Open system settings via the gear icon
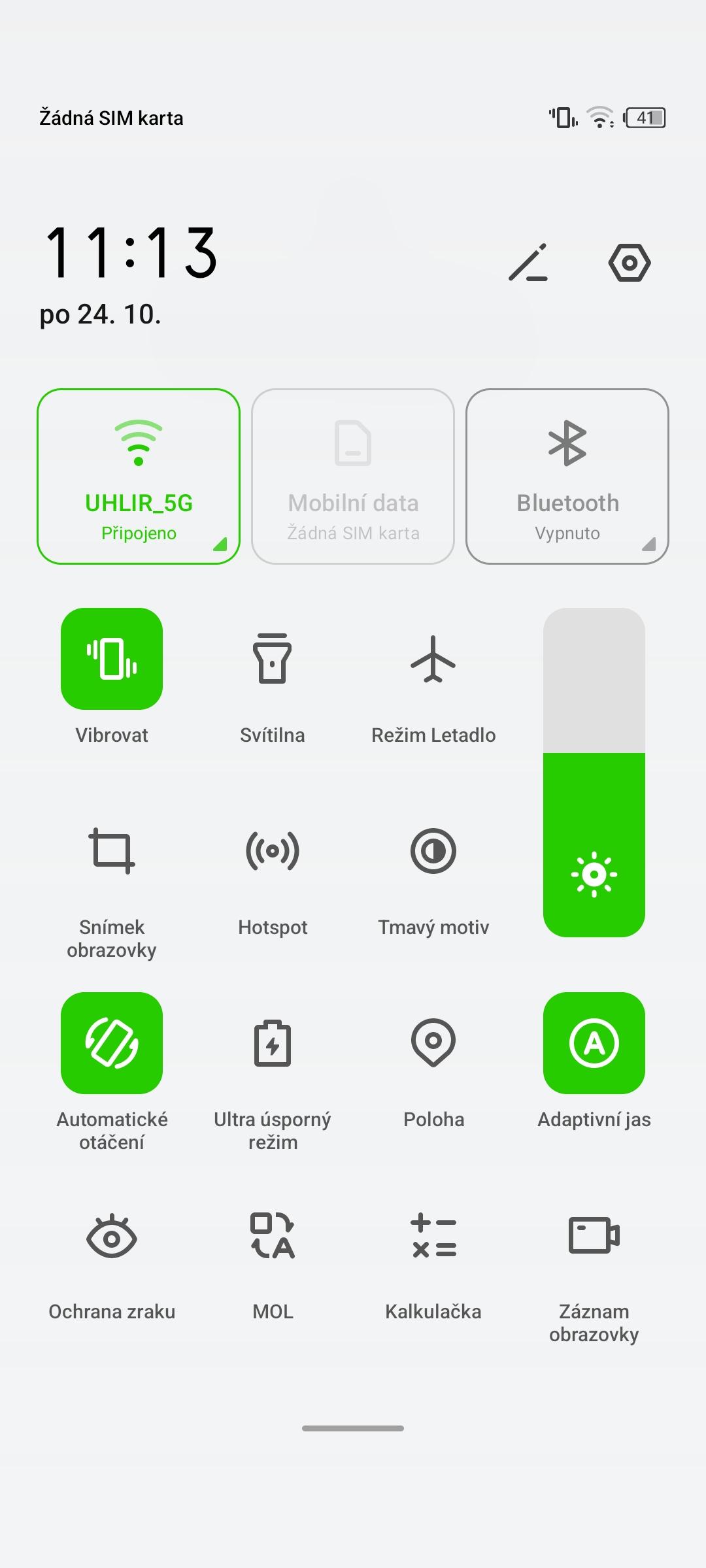Viewport: 706px width, 1568px height. click(x=630, y=263)
